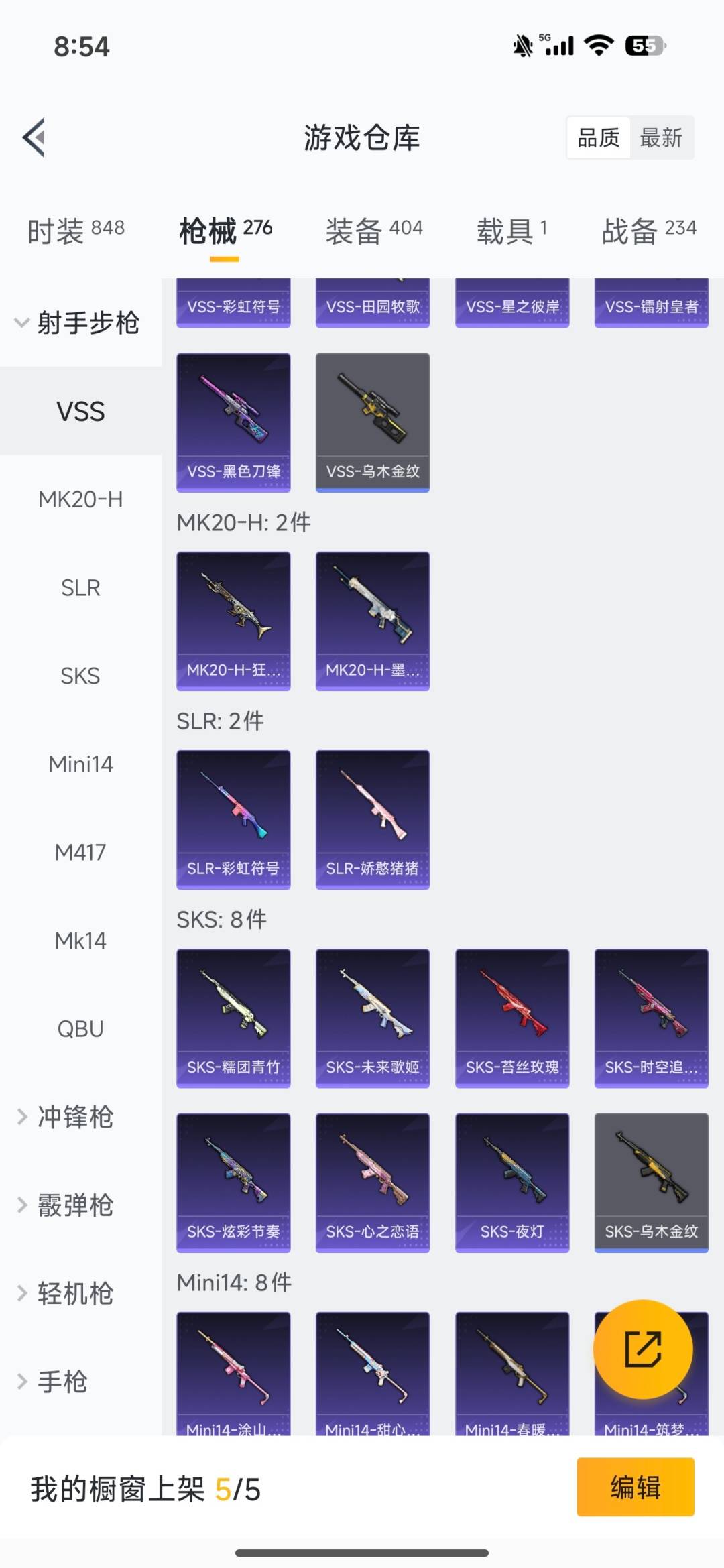Tap the yellow share/export floating button
The image size is (724, 1568).
pos(642,1349)
